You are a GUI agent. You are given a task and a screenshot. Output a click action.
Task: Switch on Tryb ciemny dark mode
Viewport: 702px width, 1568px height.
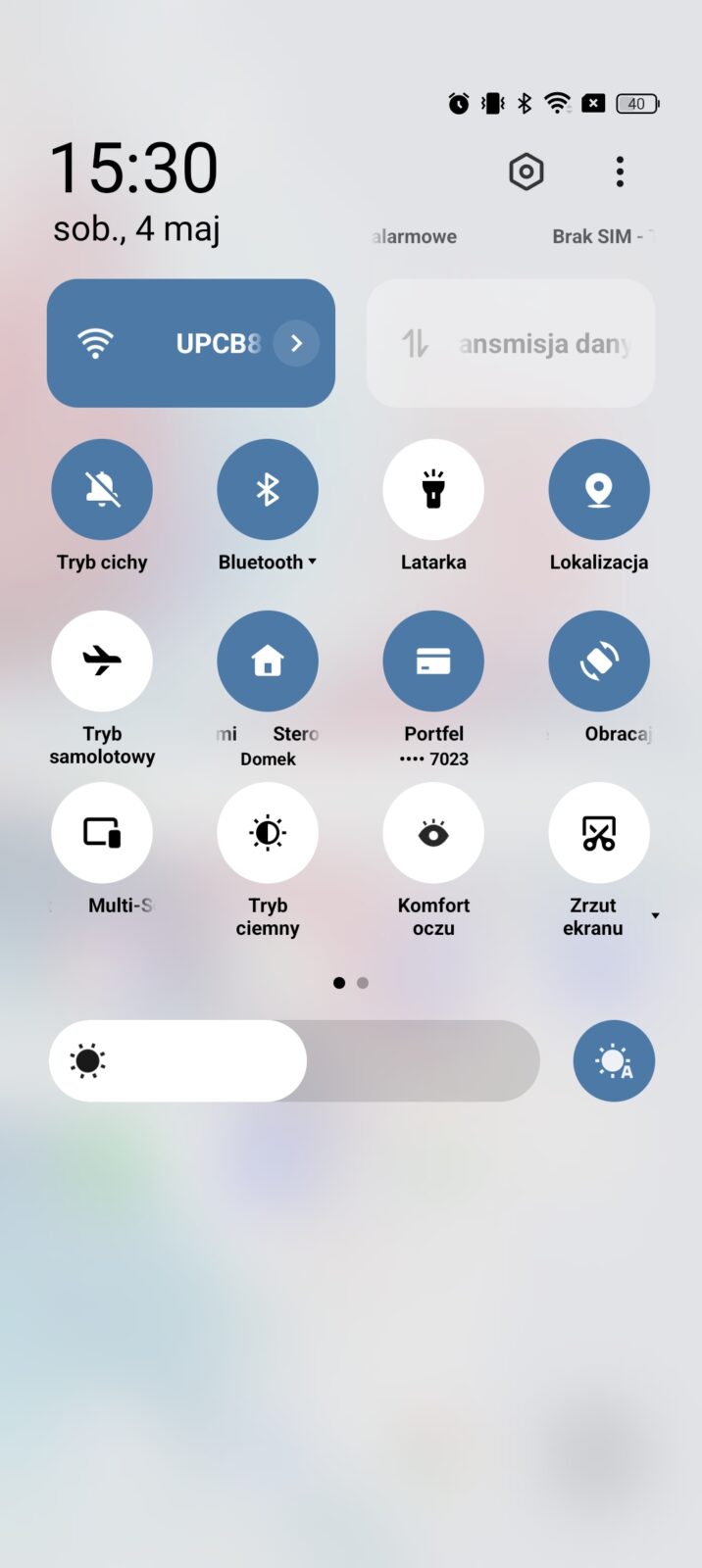[268, 832]
